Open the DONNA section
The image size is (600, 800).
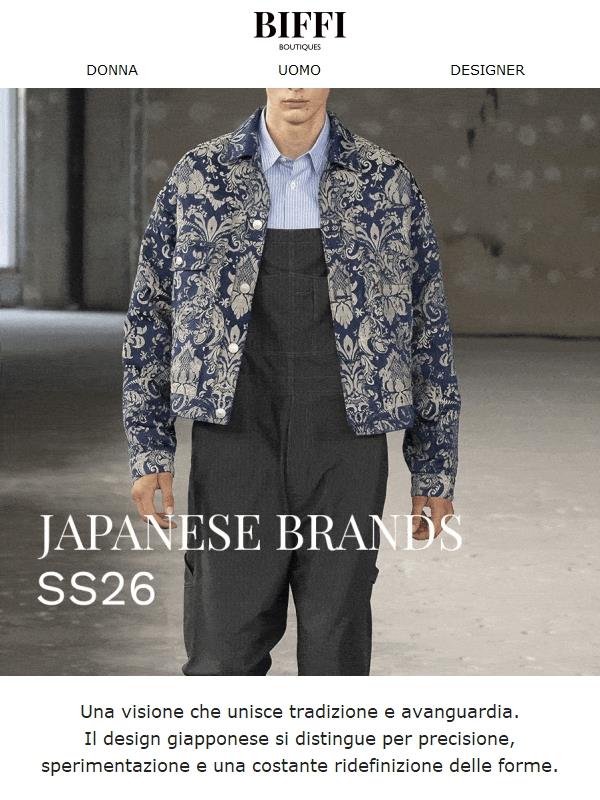(112, 70)
